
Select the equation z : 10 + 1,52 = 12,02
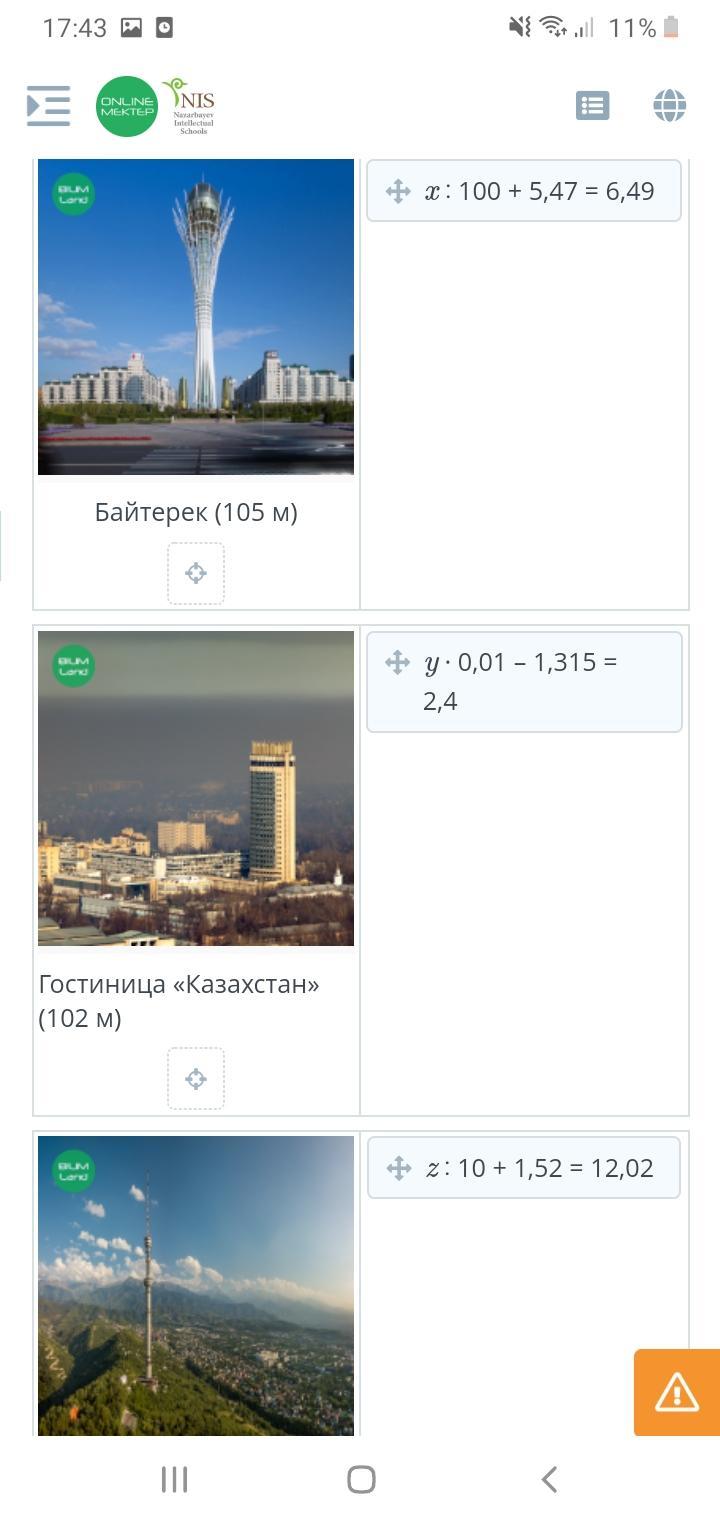click(524, 1168)
